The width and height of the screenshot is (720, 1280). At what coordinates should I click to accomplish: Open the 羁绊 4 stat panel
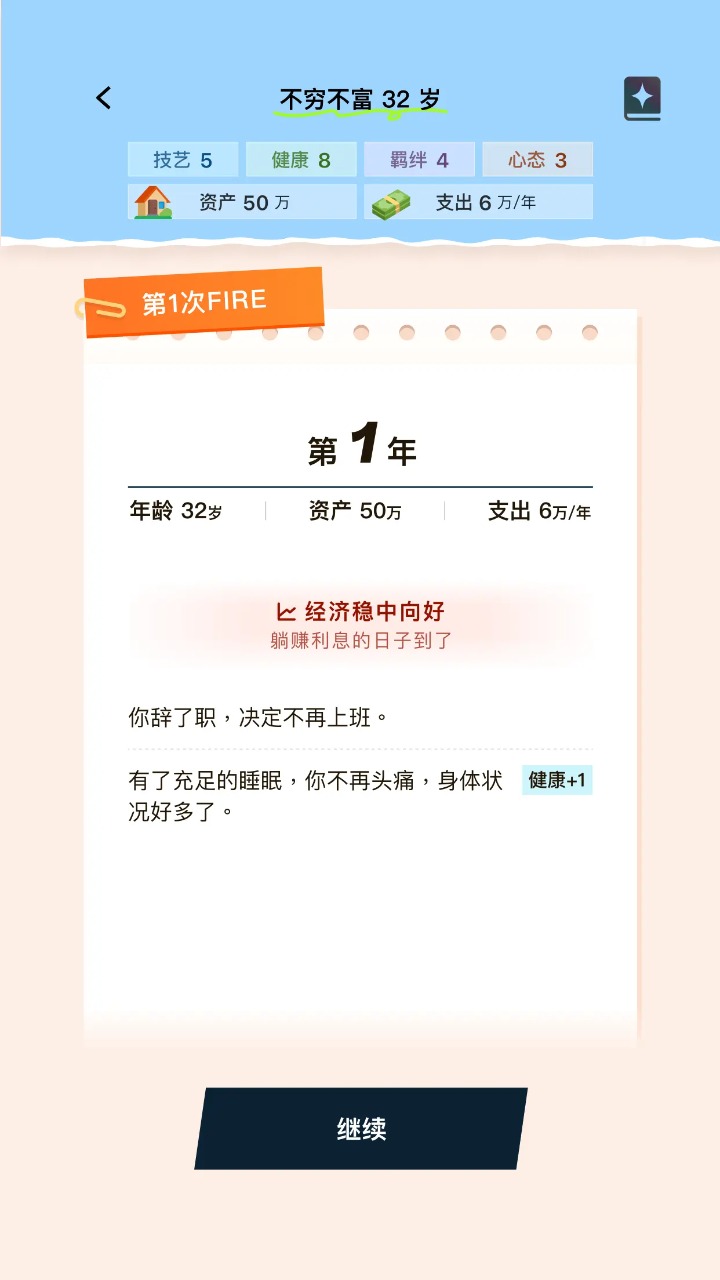click(x=419, y=160)
